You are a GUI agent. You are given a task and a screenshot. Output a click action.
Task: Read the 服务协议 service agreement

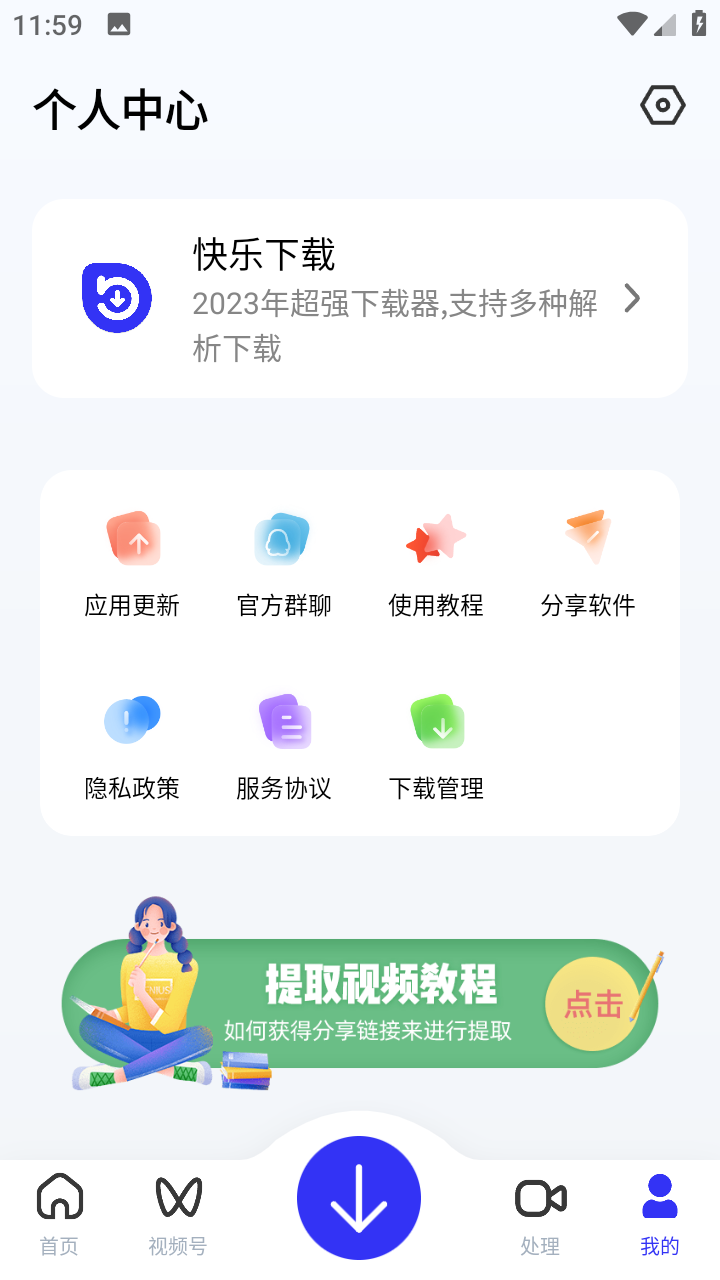click(284, 747)
